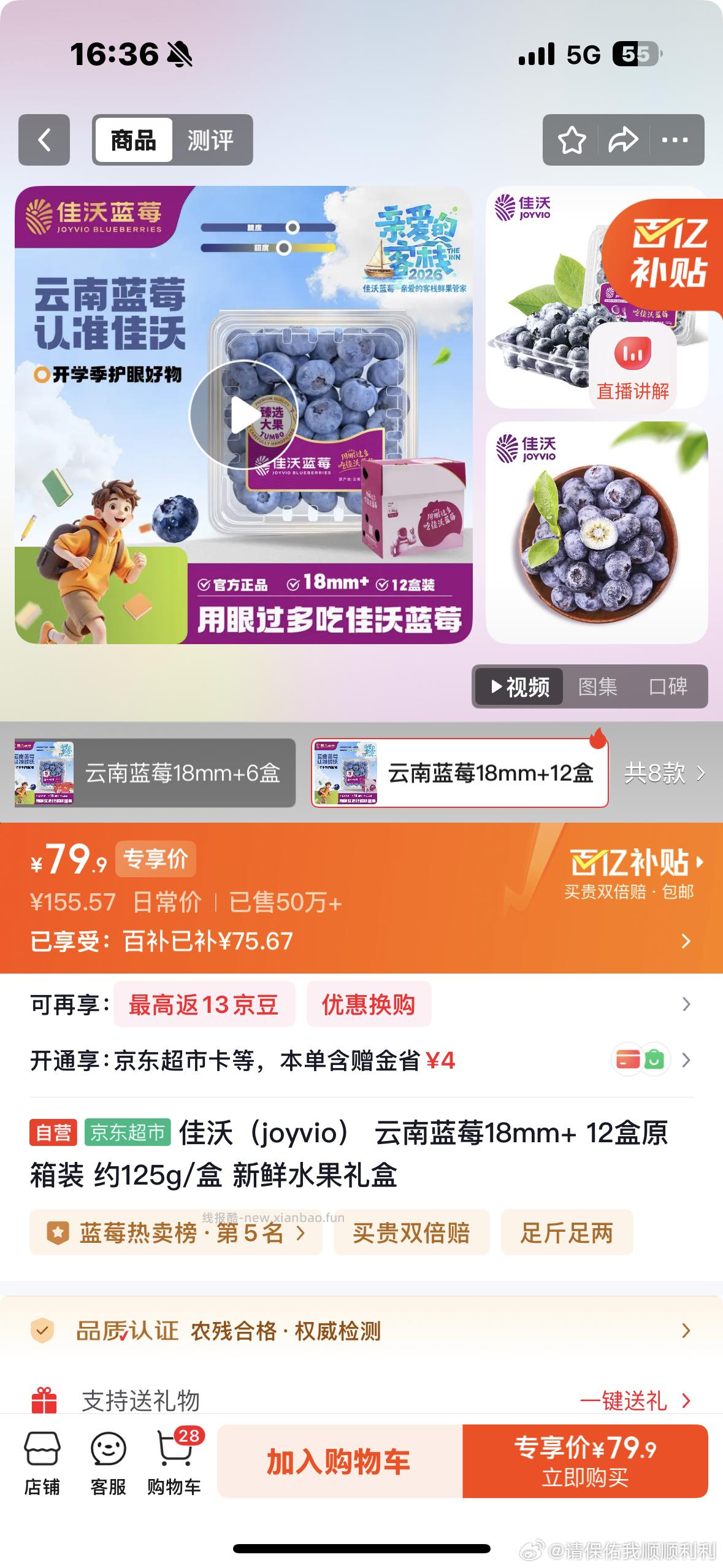Switch to the 测评 review tab
Image resolution: width=723 pixels, height=1568 pixels.
pyautogui.click(x=212, y=140)
